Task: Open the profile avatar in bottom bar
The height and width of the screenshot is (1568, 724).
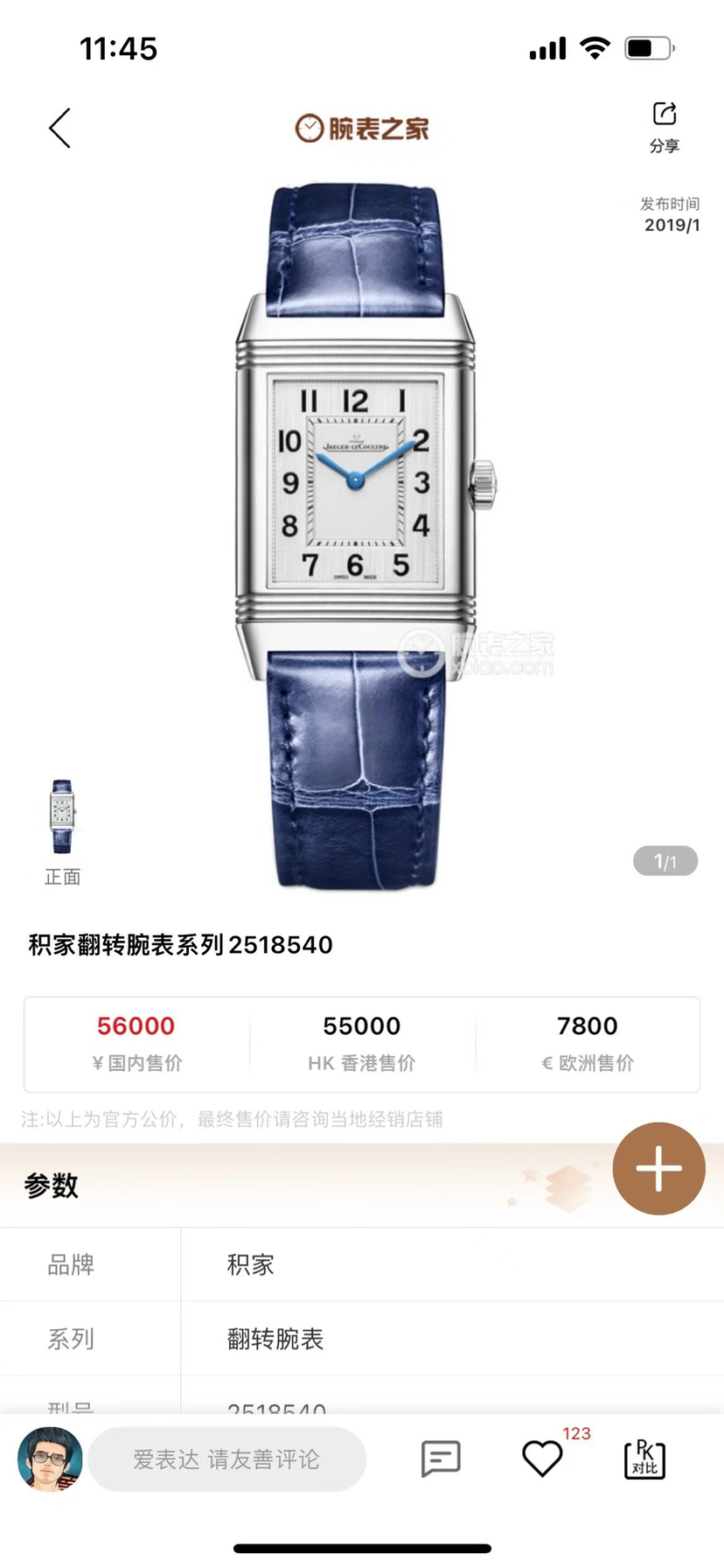Action: click(x=50, y=1459)
